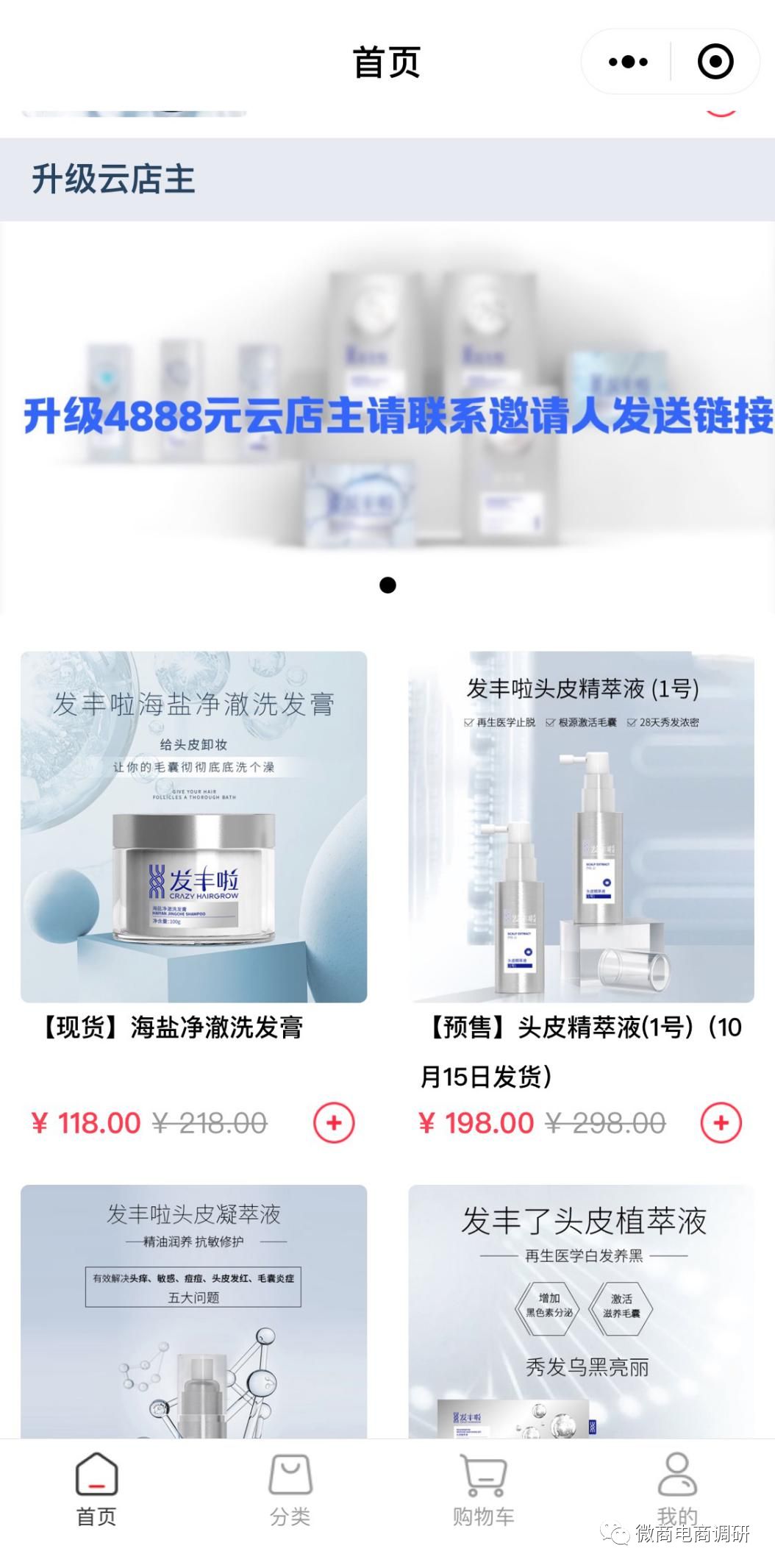Image resolution: width=775 pixels, height=1568 pixels.
Task: Open the 头皮精萃液(1号) presale product
Action: 581,827
